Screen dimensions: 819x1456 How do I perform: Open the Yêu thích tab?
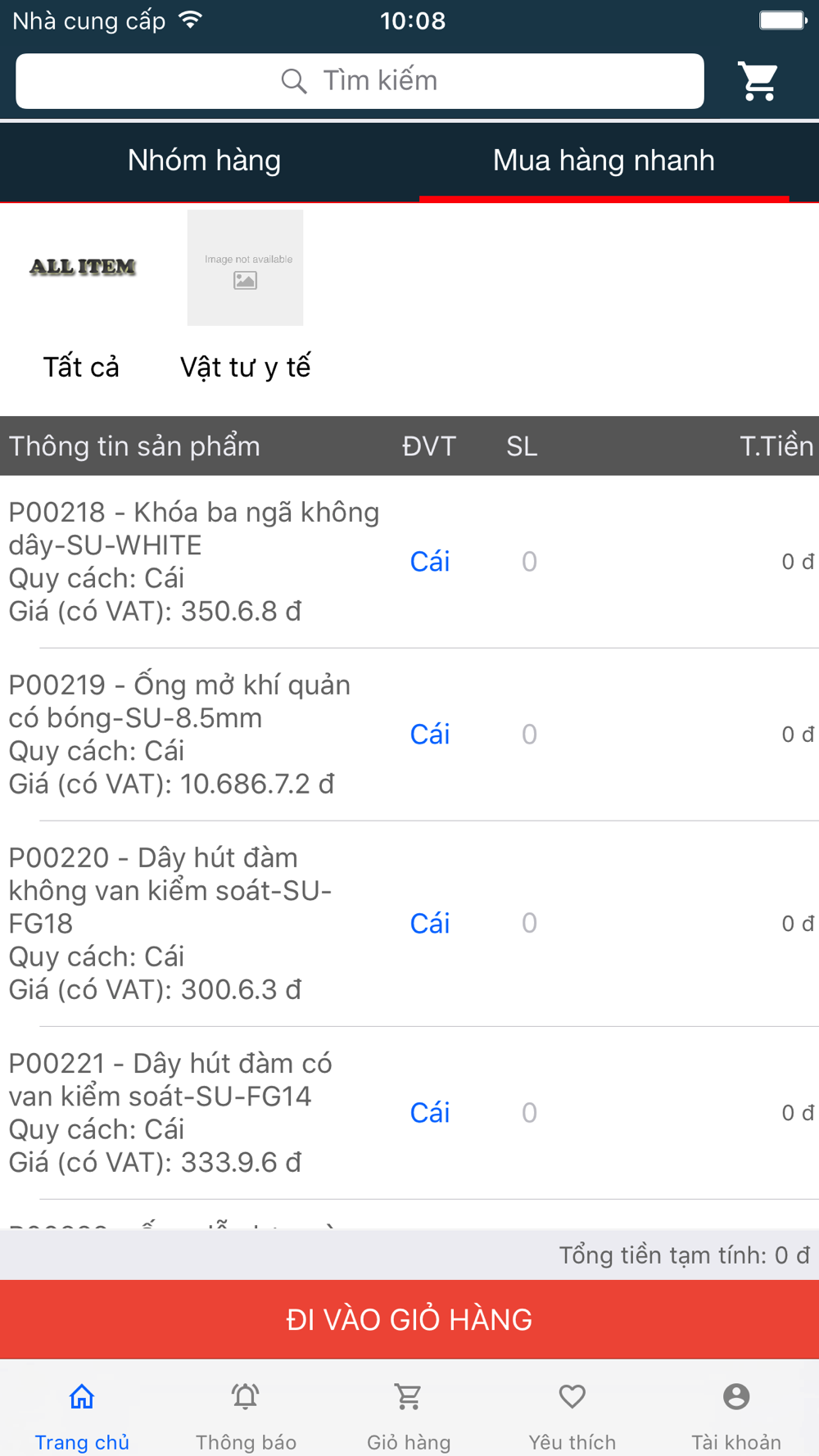(x=572, y=1416)
